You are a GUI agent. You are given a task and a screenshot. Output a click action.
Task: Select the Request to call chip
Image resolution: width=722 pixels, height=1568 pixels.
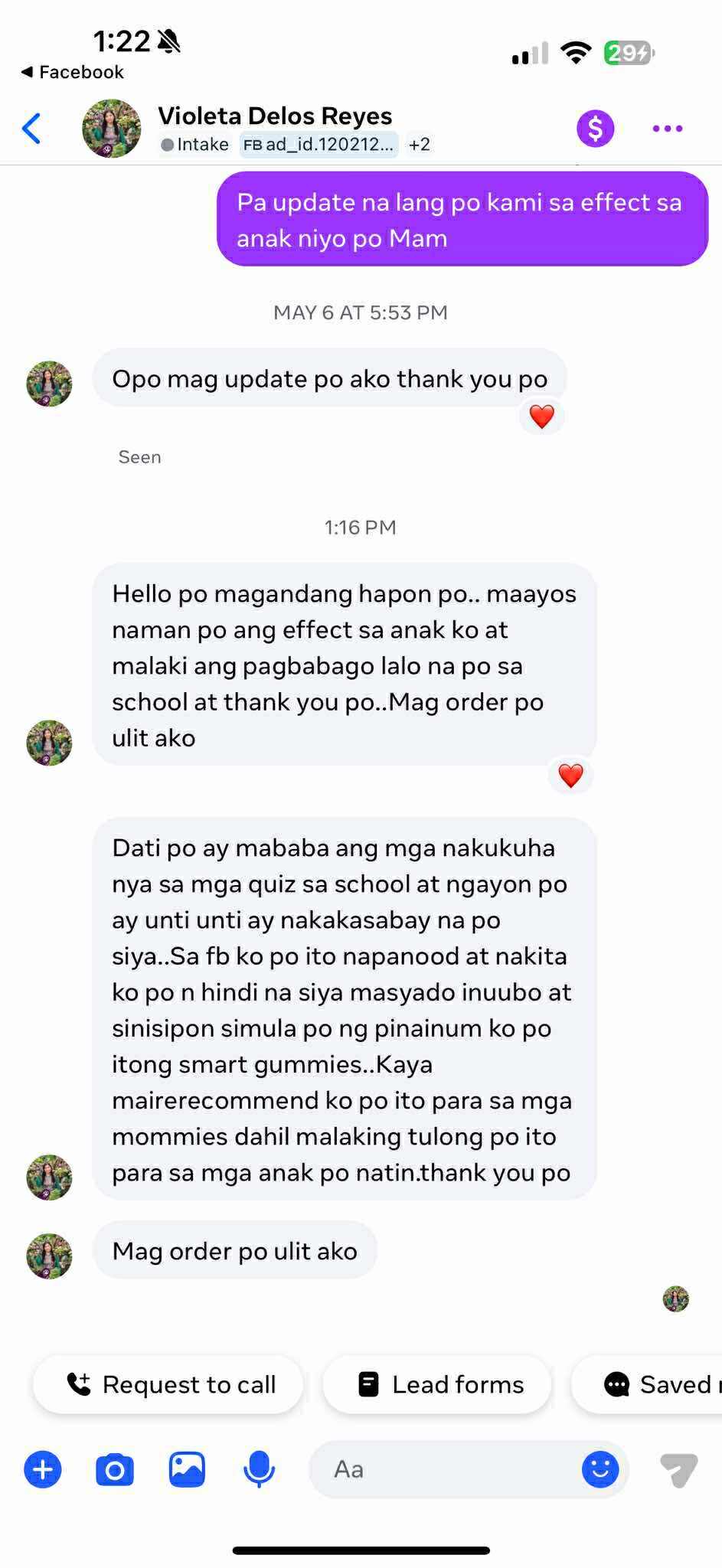coord(169,1384)
